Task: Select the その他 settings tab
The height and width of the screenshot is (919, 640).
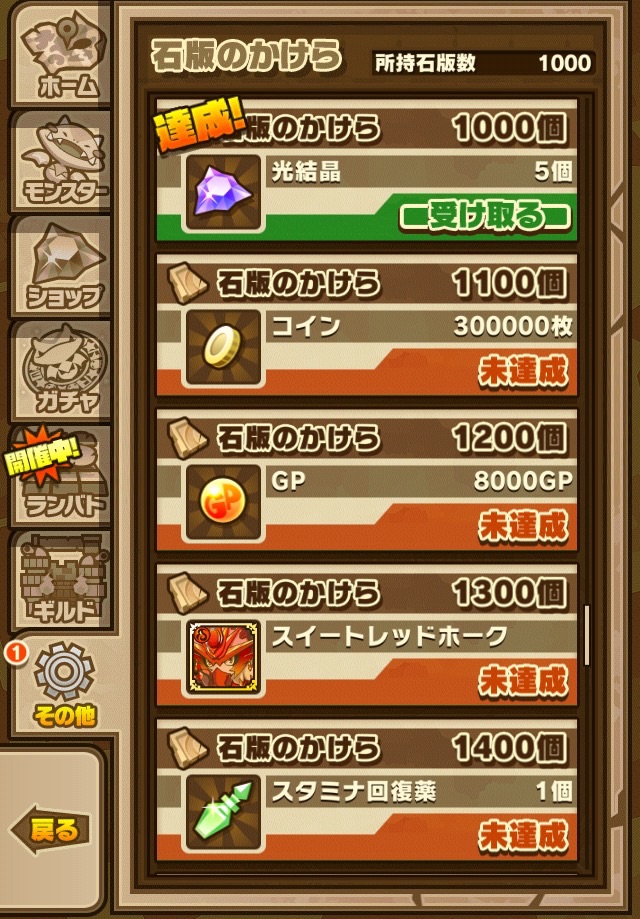Action: 64,685
